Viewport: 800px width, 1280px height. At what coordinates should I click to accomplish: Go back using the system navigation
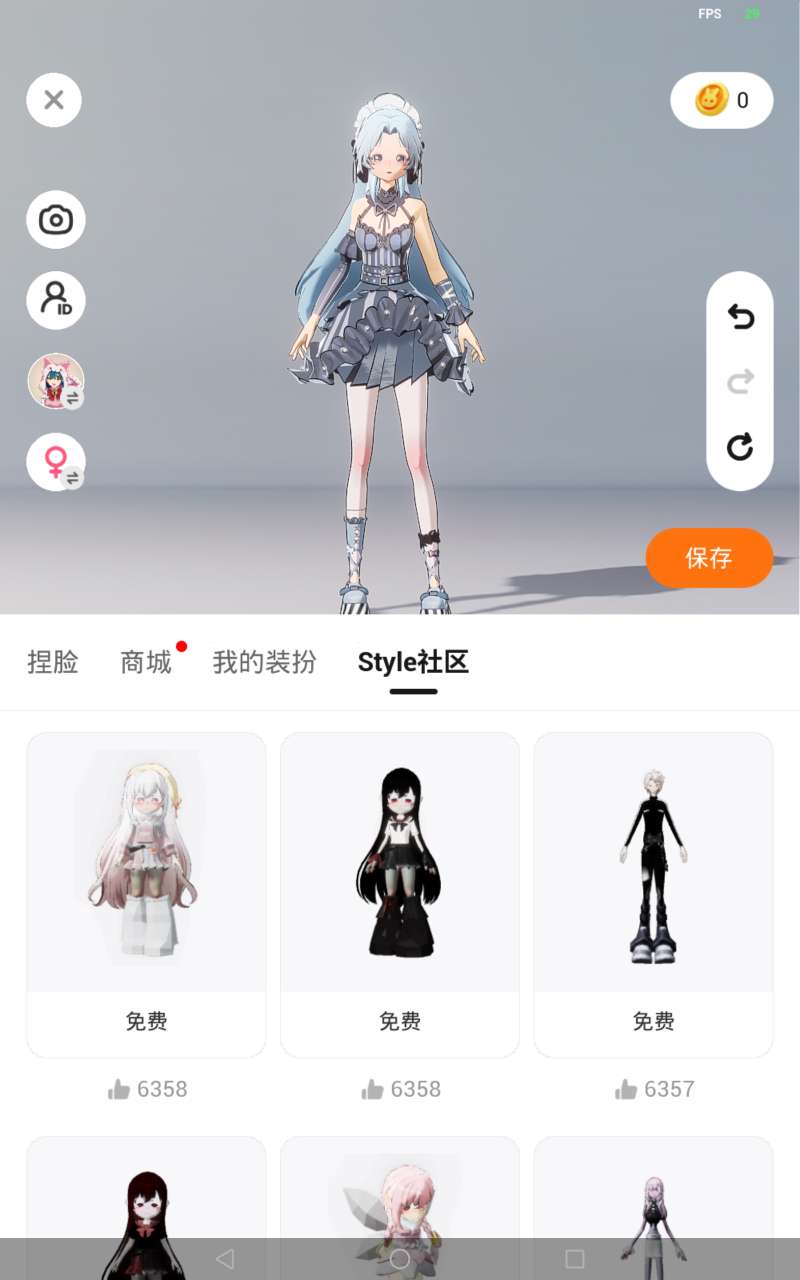(225, 1258)
